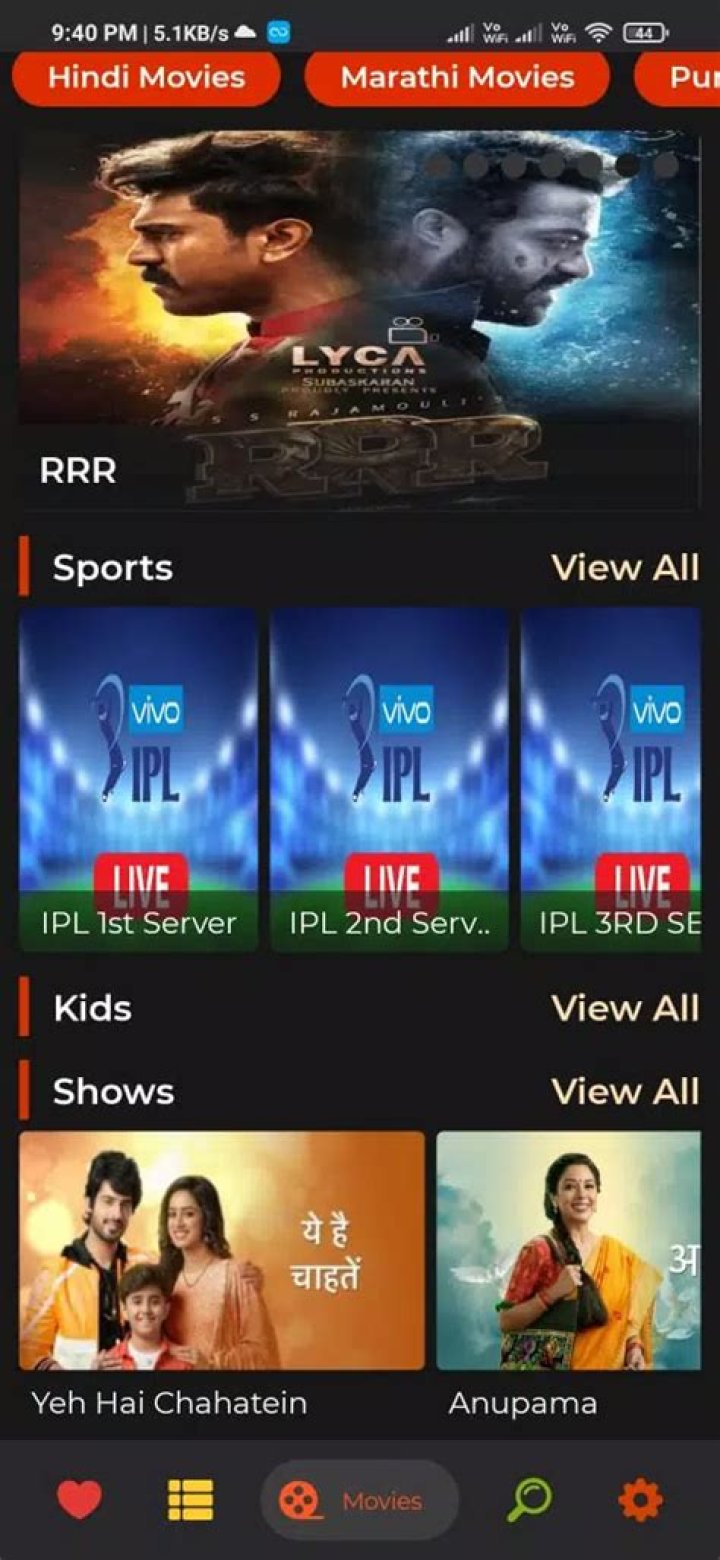Go to the favorites heart tab
This screenshot has width=720, height=1560.
[x=79, y=1500]
